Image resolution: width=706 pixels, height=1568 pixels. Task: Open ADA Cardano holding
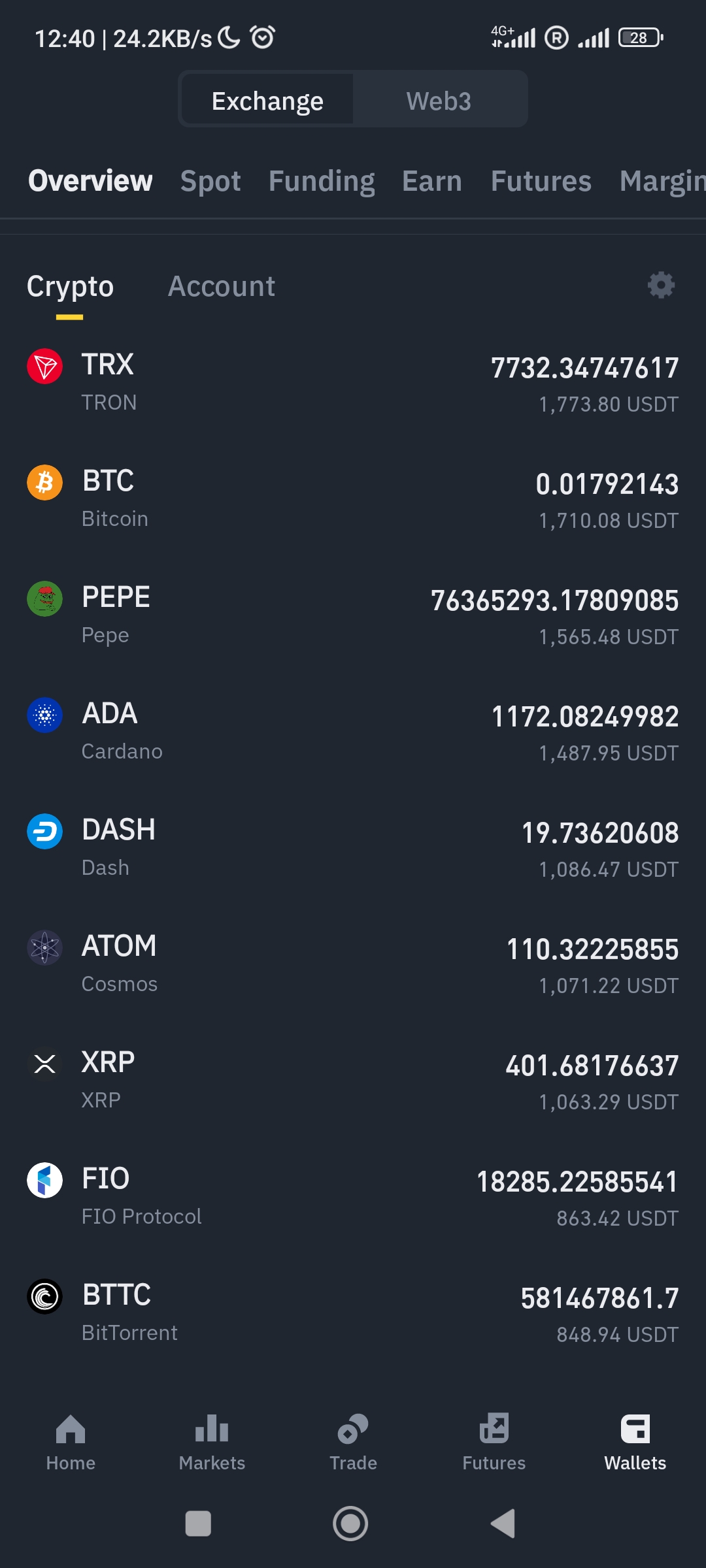pos(353,732)
